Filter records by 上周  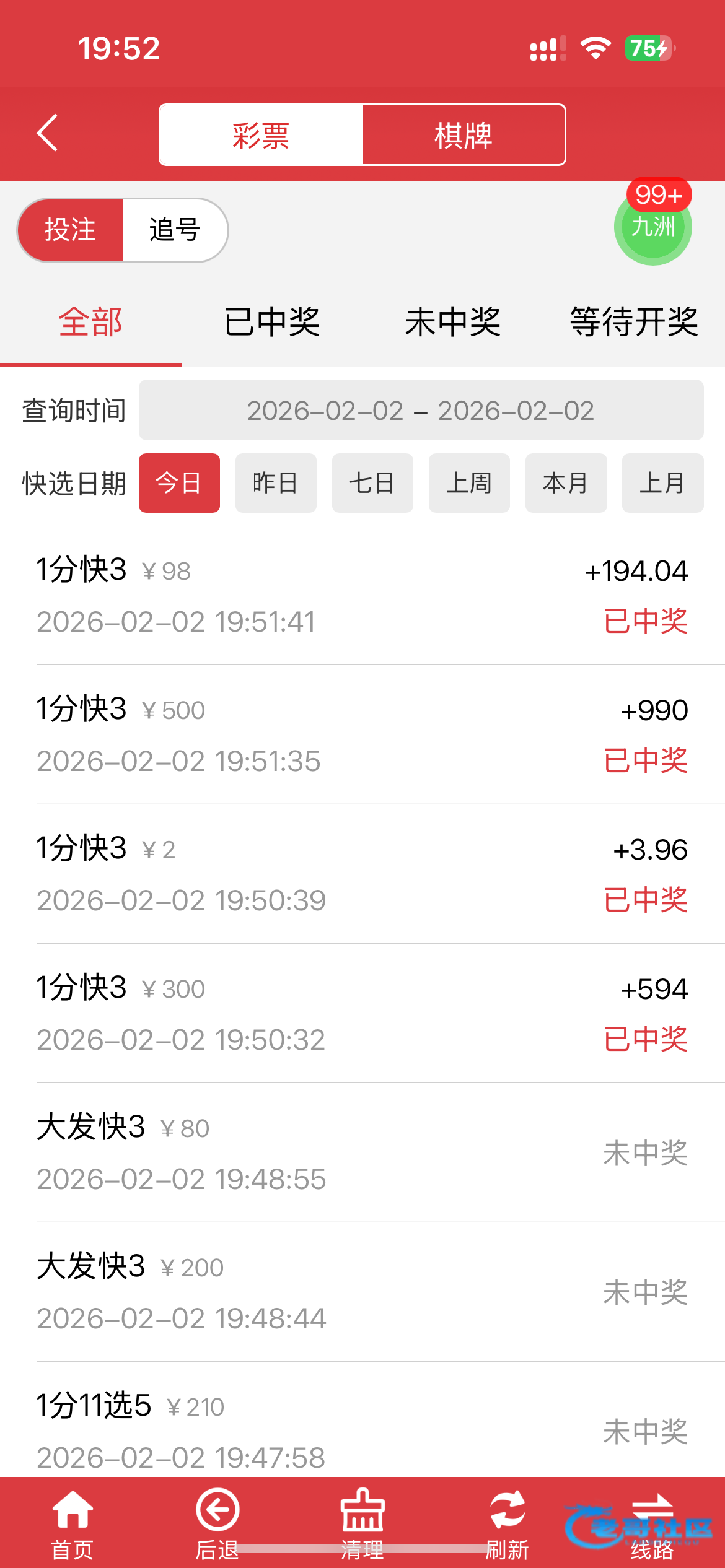coord(469,483)
